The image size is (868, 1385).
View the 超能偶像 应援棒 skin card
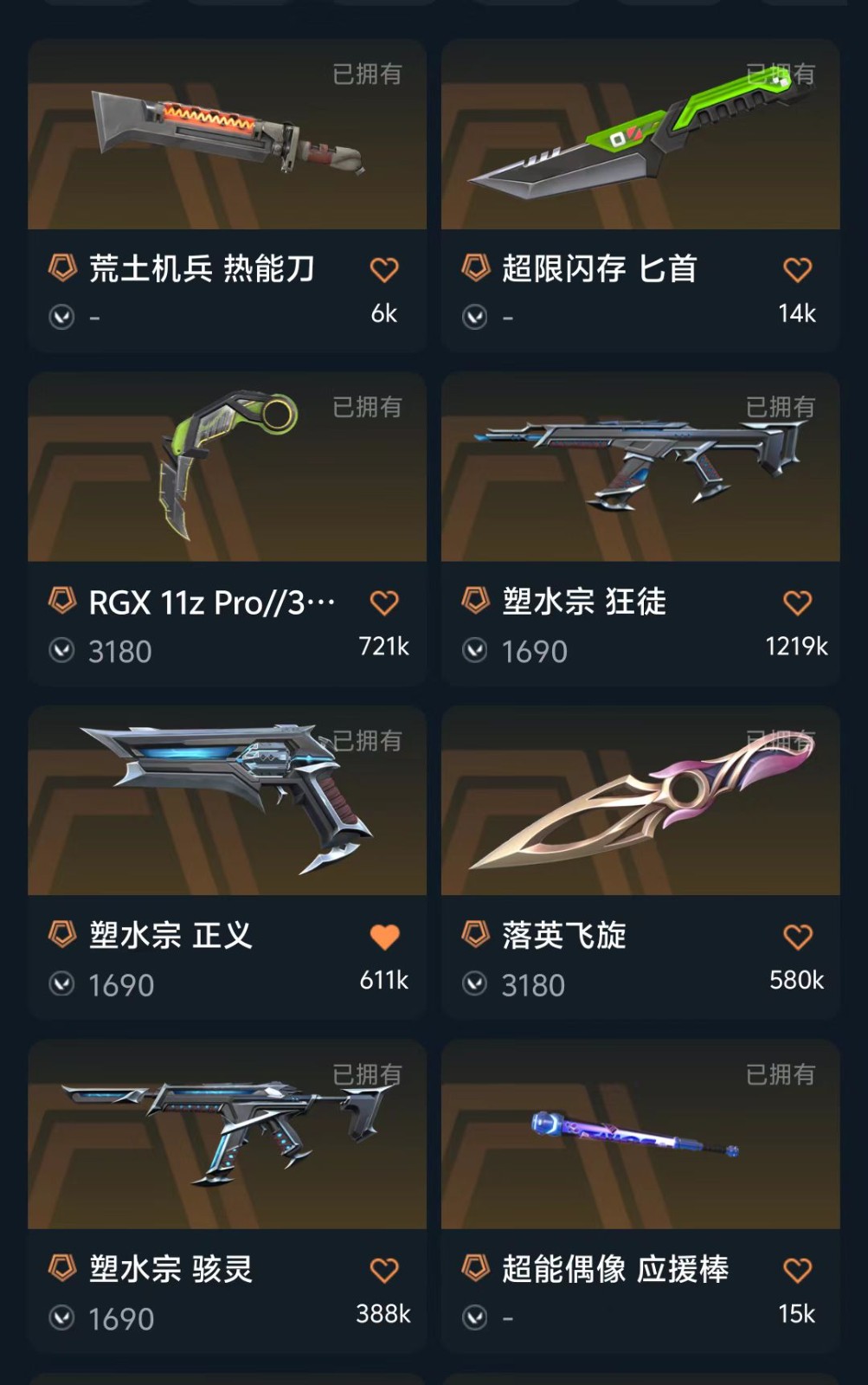pos(640,1136)
